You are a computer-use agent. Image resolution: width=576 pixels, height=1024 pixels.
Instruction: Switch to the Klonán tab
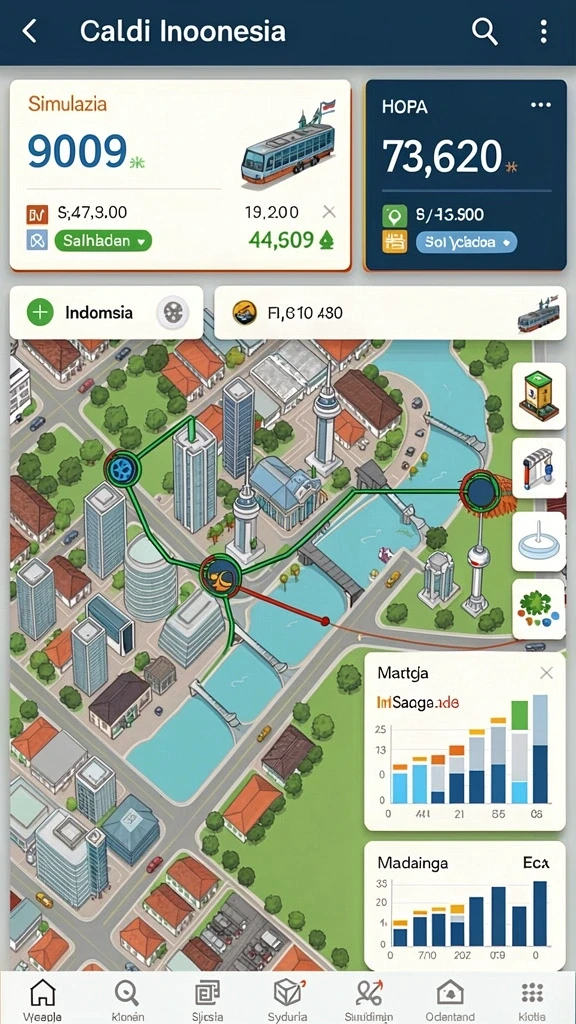(126, 1000)
